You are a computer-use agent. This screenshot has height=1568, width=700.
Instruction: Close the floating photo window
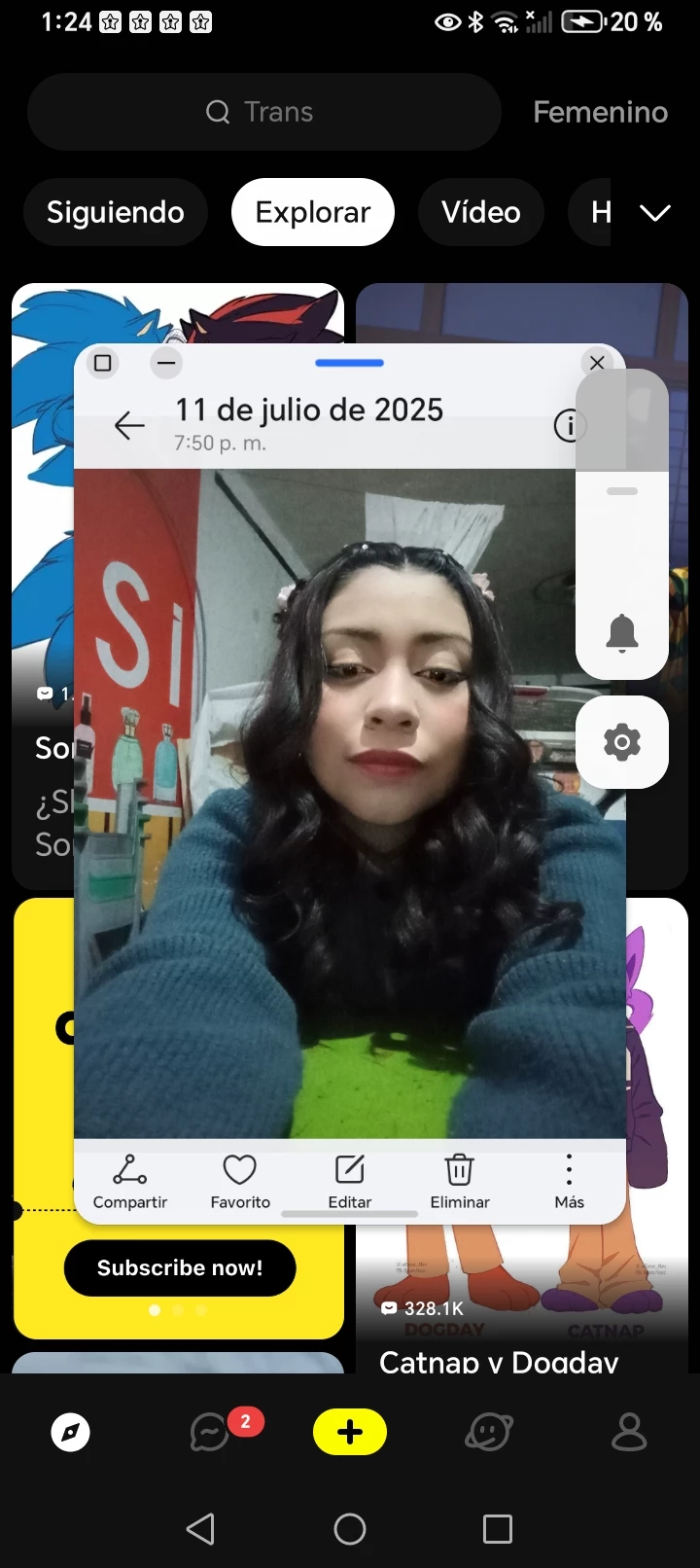tap(597, 363)
